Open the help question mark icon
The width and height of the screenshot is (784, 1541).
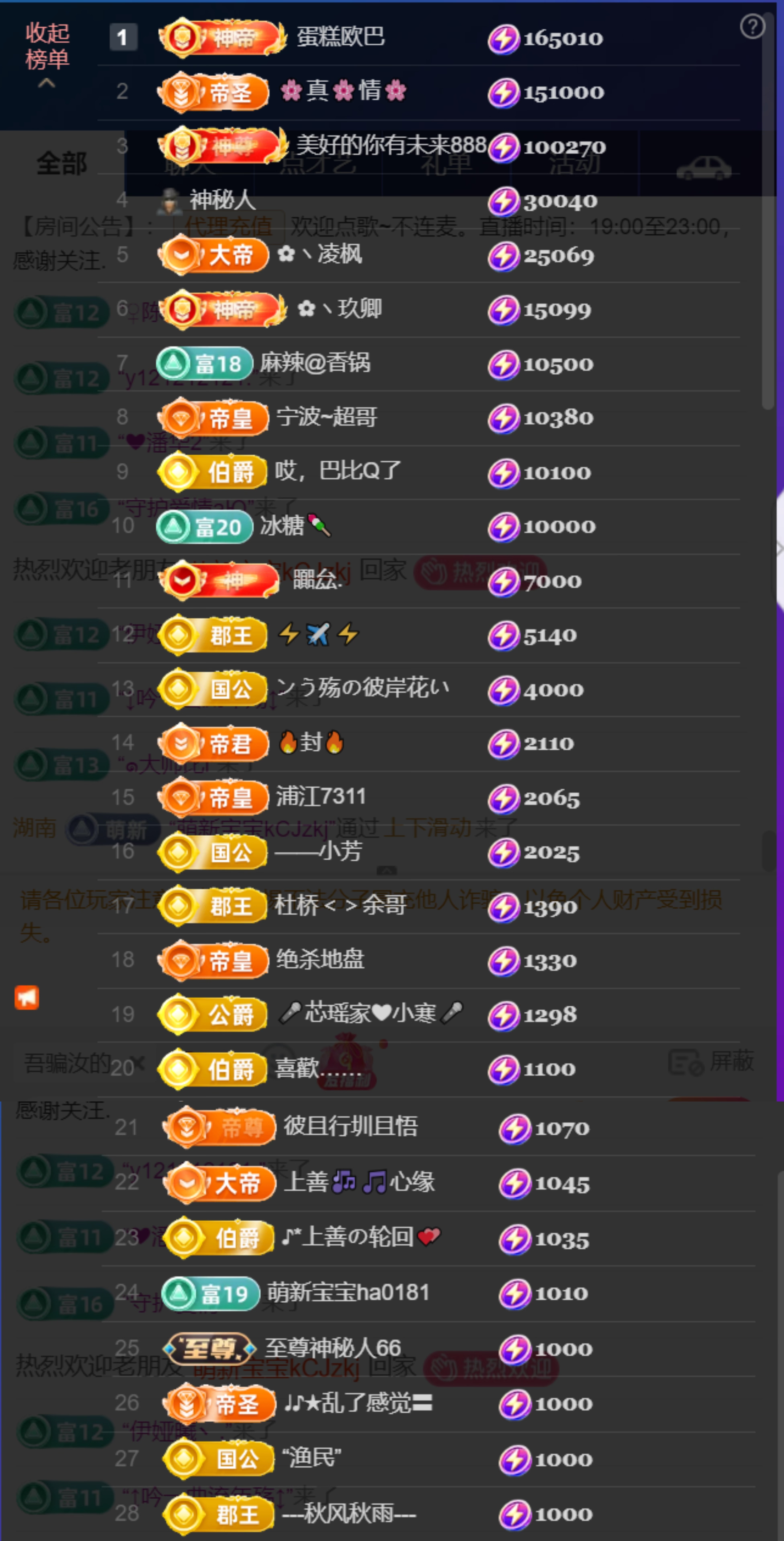click(752, 27)
